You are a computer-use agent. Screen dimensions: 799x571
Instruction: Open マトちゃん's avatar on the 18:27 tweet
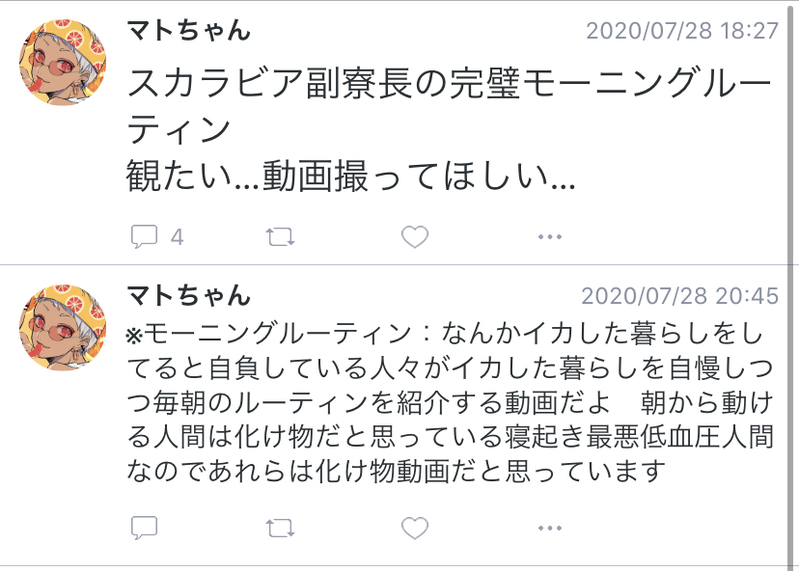63,62
